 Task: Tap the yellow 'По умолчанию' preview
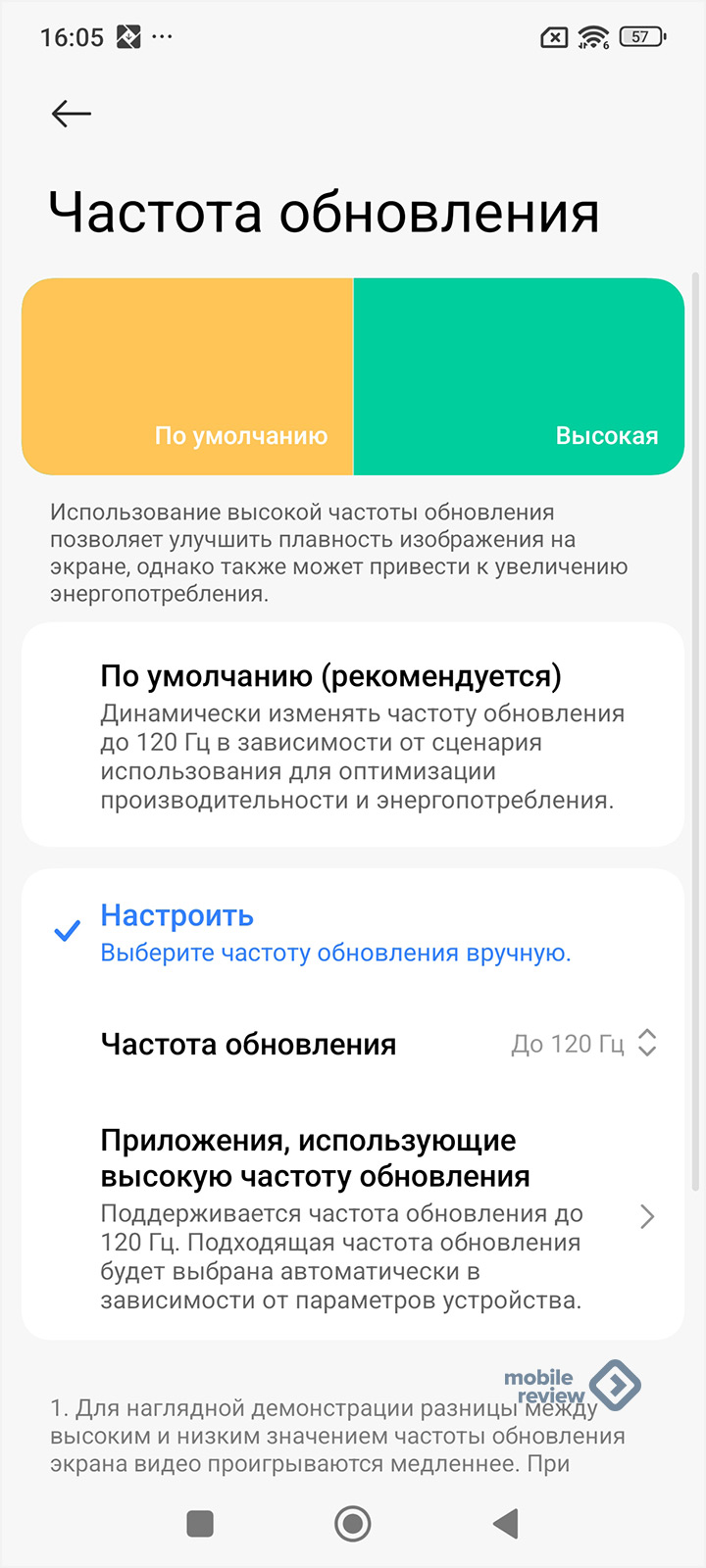click(x=187, y=377)
